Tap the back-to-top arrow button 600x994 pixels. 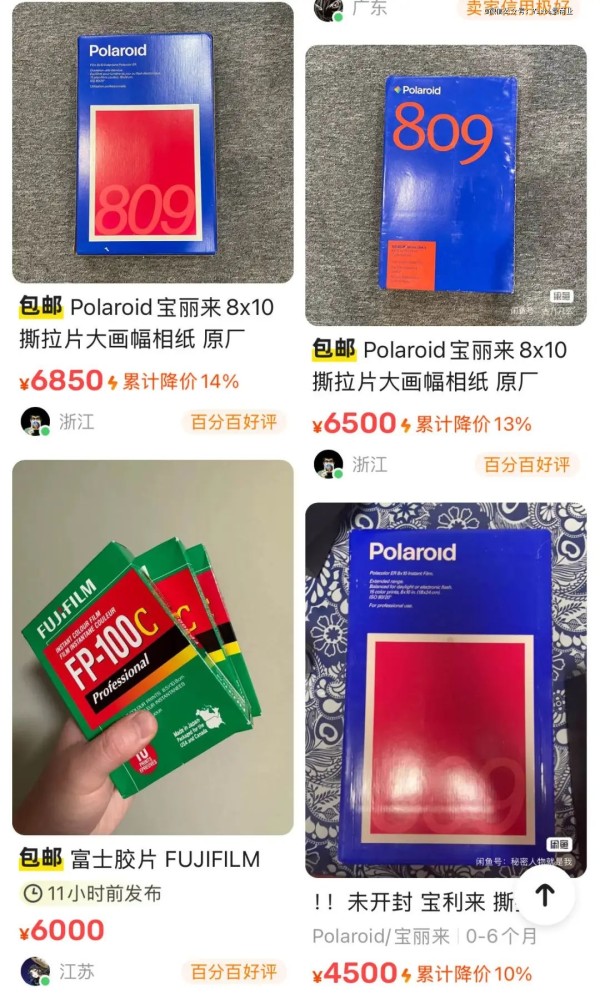[x=545, y=895]
